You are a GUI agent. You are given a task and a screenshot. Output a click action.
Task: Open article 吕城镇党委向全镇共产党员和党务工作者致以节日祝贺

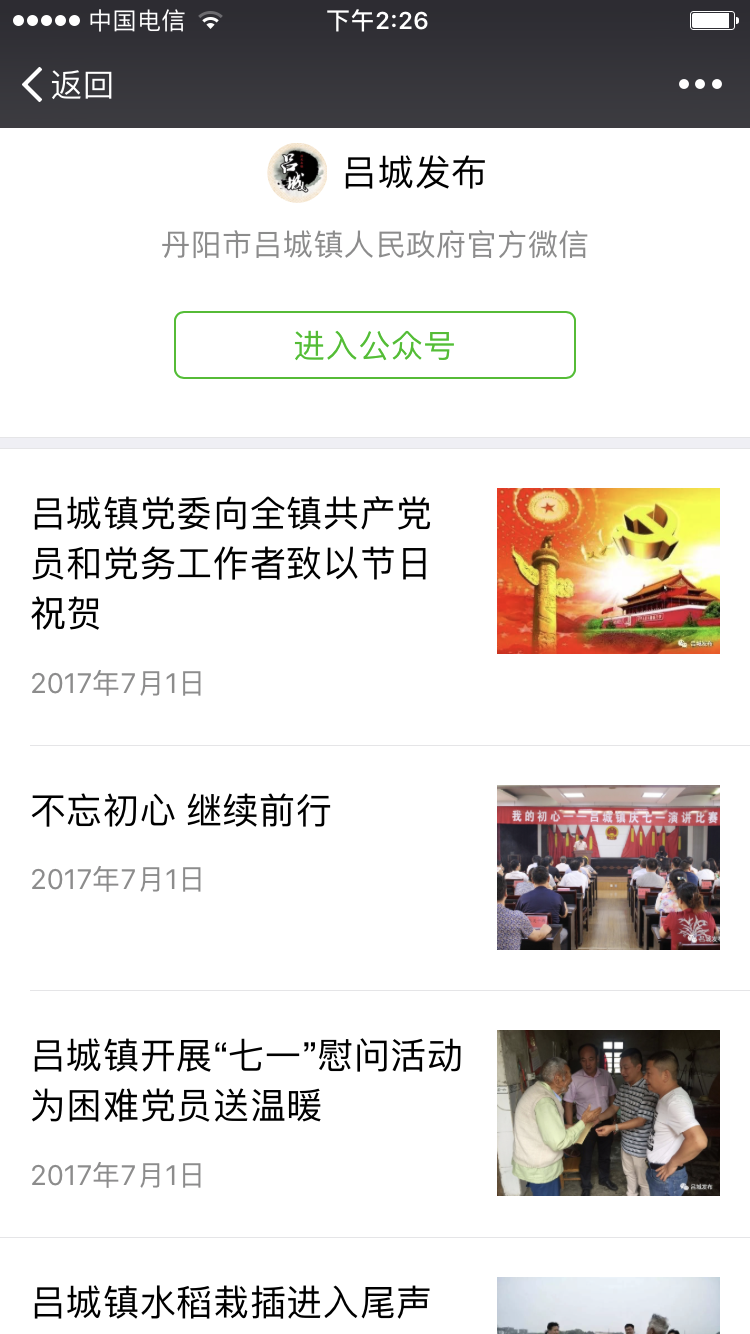point(232,563)
